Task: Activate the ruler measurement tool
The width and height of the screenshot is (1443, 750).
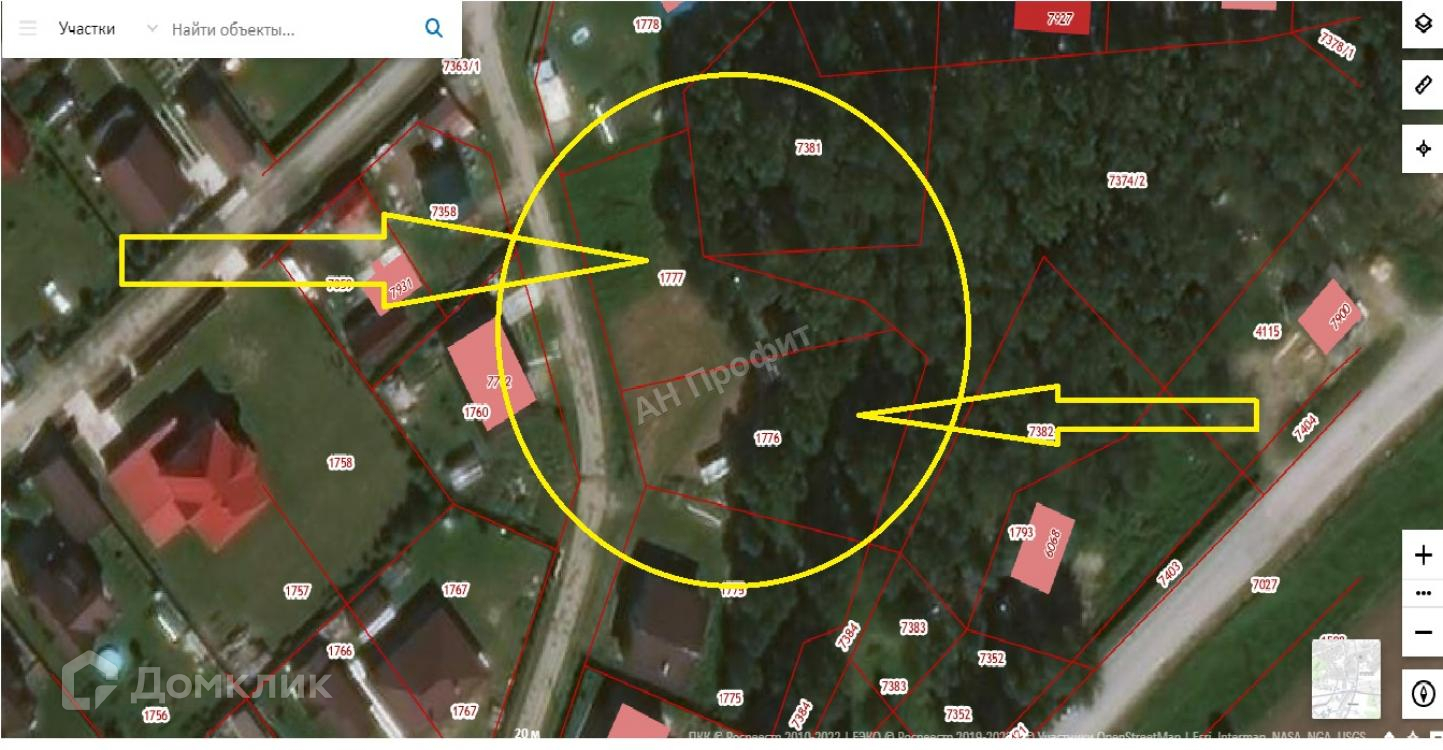Action: 1423,86
